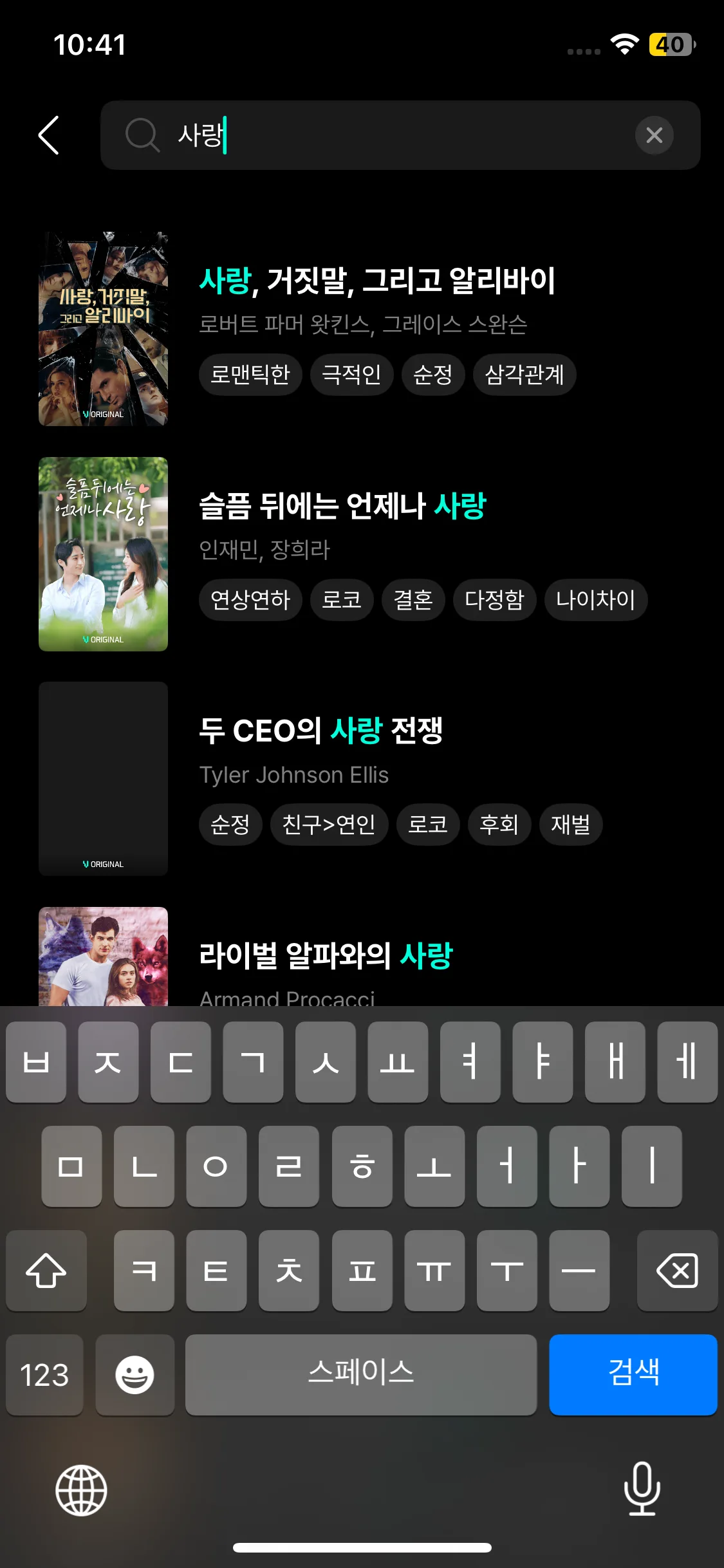Go back using the back arrow

[49, 135]
